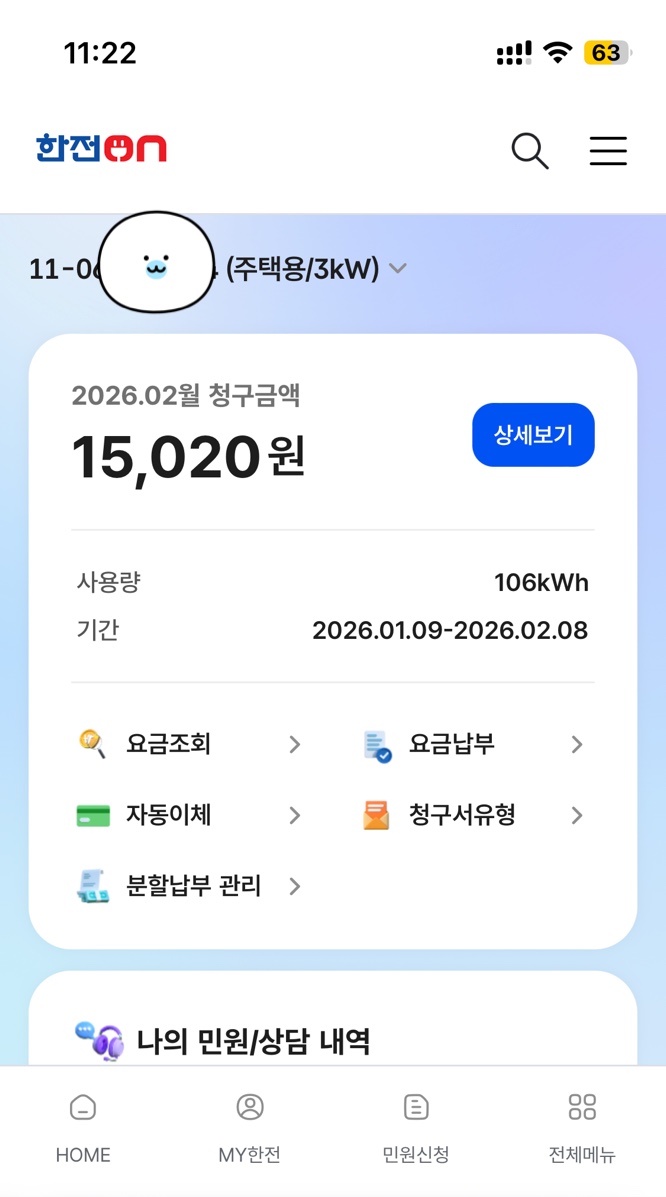Go to the 민원신청 tab
The height and width of the screenshot is (1197, 666).
(416, 1127)
